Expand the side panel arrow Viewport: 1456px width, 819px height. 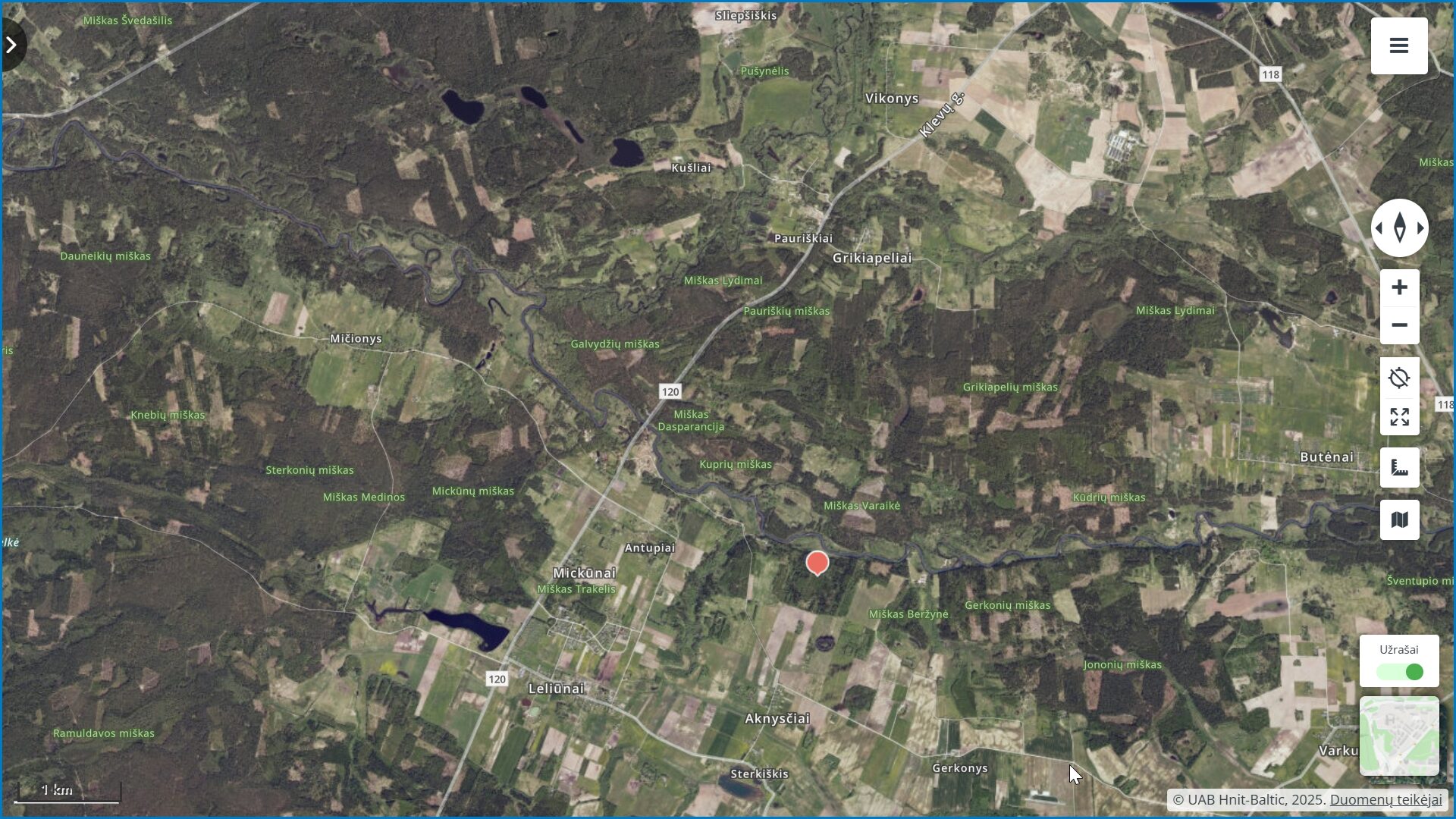coord(11,45)
